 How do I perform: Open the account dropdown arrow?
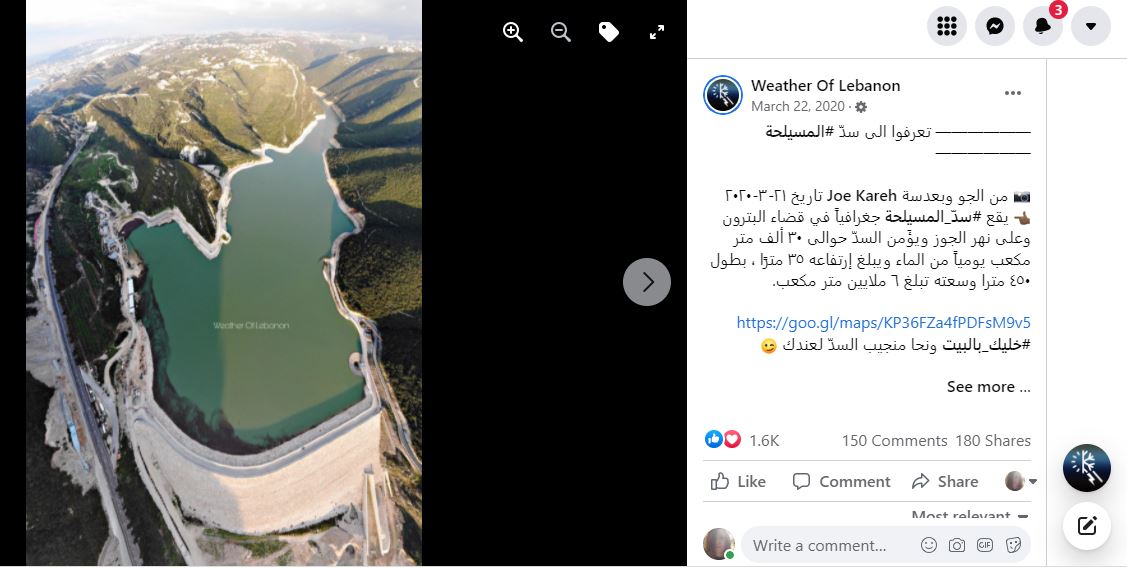[1091, 27]
